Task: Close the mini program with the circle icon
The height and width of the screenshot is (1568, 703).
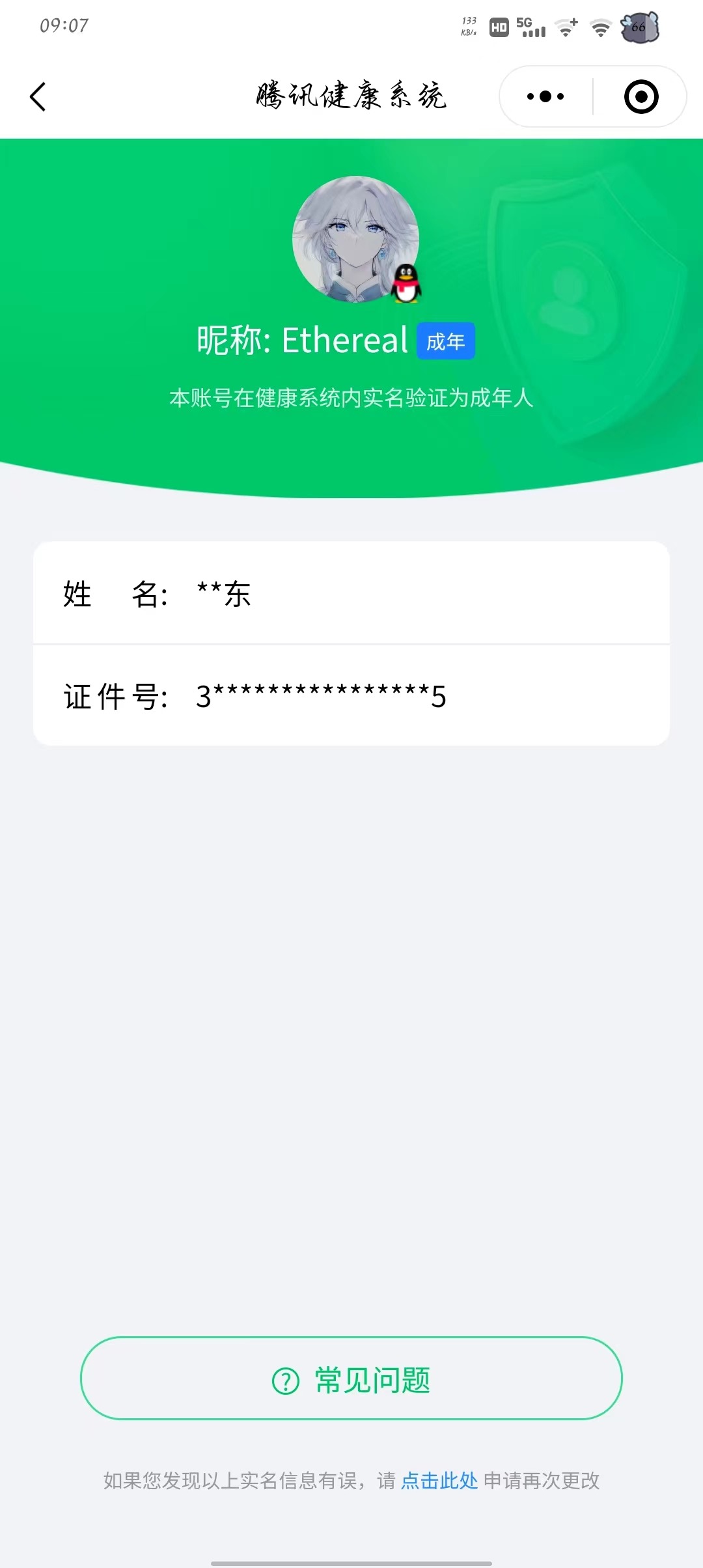Action: [x=641, y=96]
